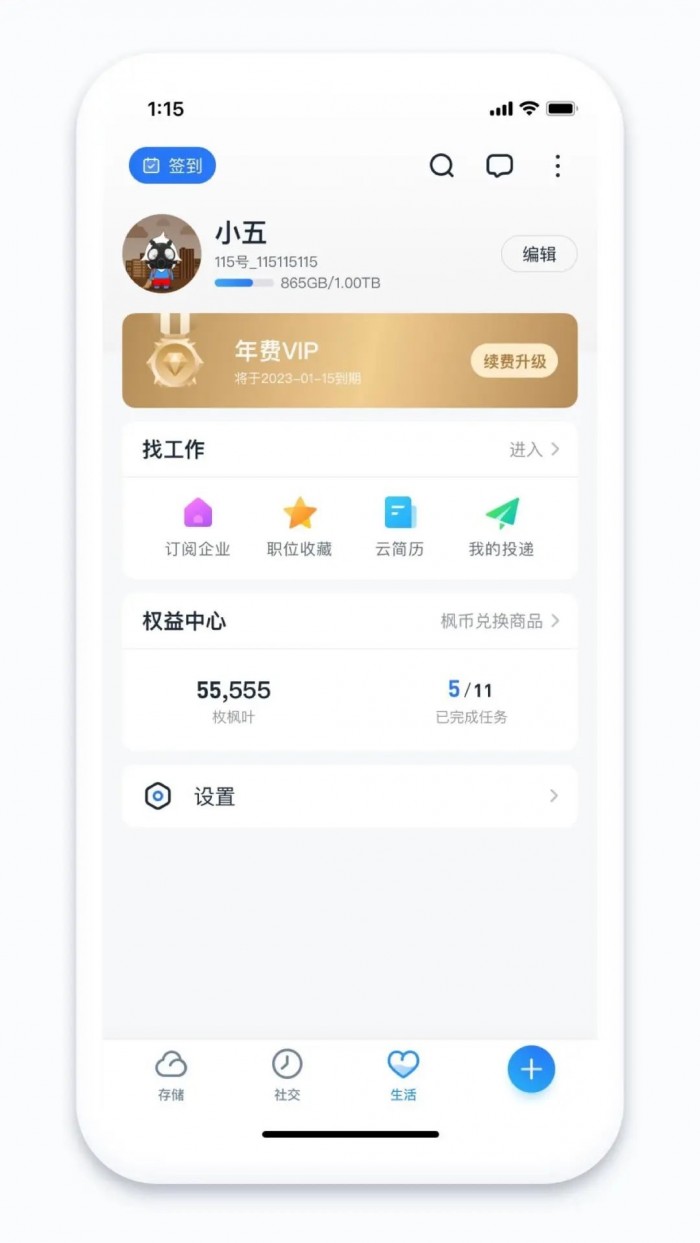Image resolution: width=700 pixels, height=1243 pixels.
Task: Open 订阅企业 subscribed companies
Action: (198, 527)
